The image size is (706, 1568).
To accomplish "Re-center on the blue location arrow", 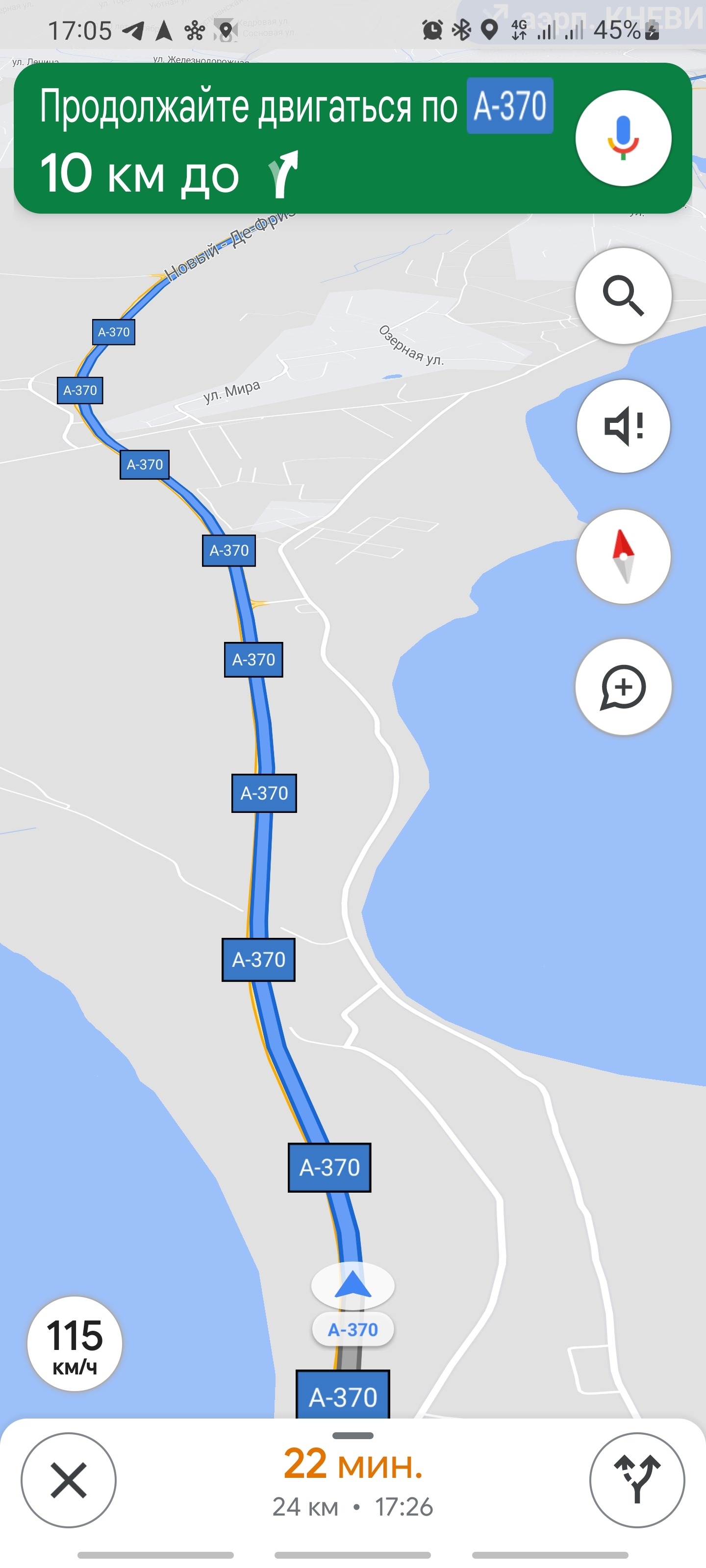I will coord(353,1285).
